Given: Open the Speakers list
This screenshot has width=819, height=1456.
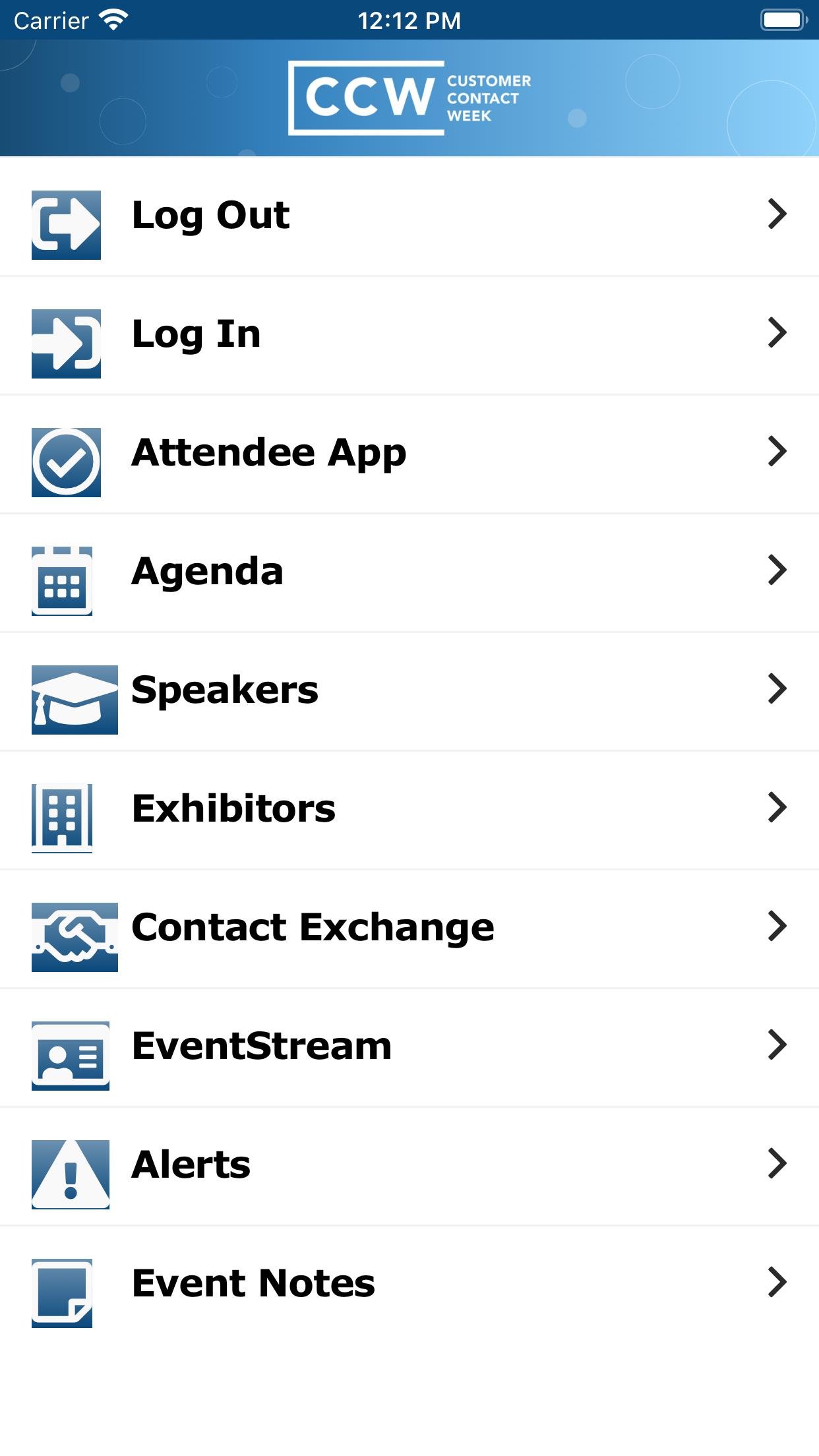Looking at the screenshot, I should (x=409, y=692).
